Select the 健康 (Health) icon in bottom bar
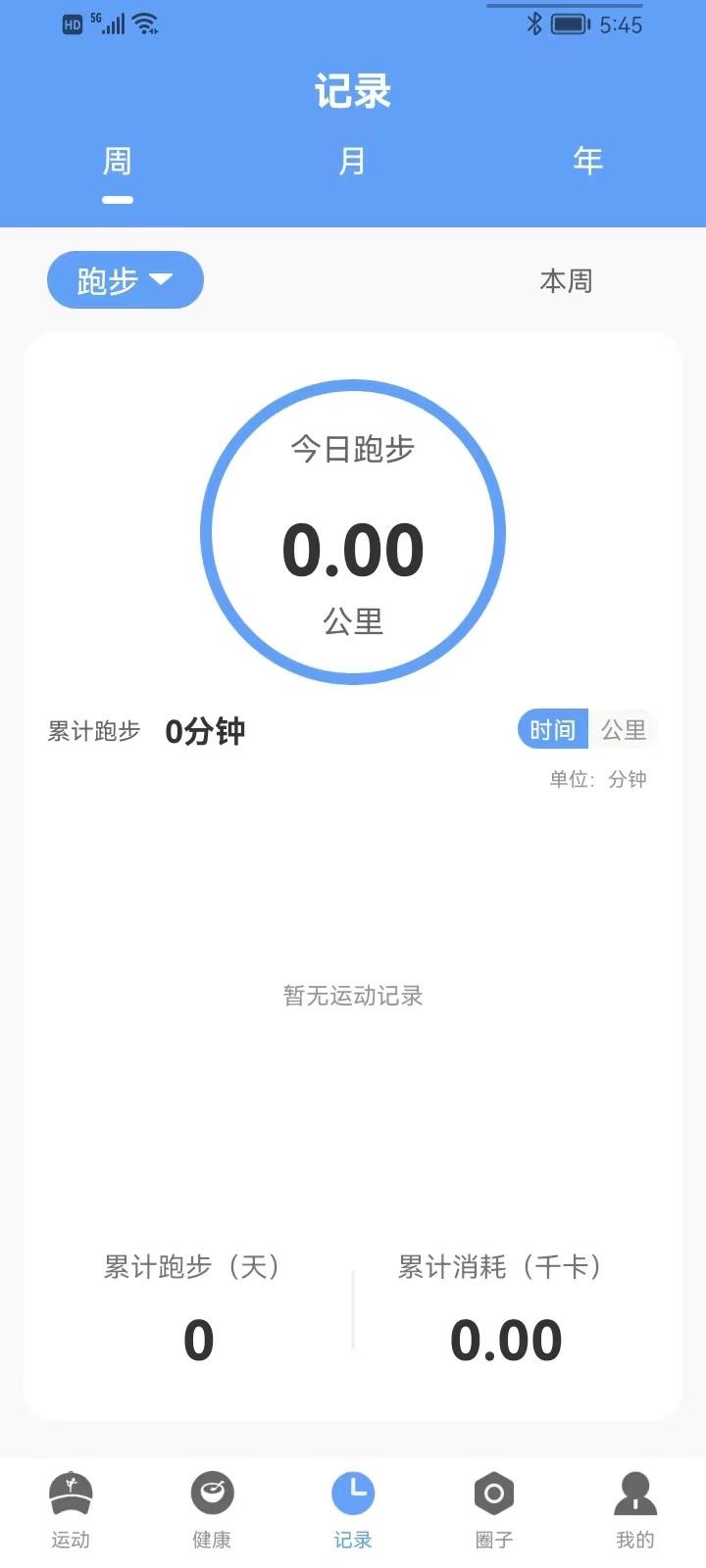 tap(211, 1493)
